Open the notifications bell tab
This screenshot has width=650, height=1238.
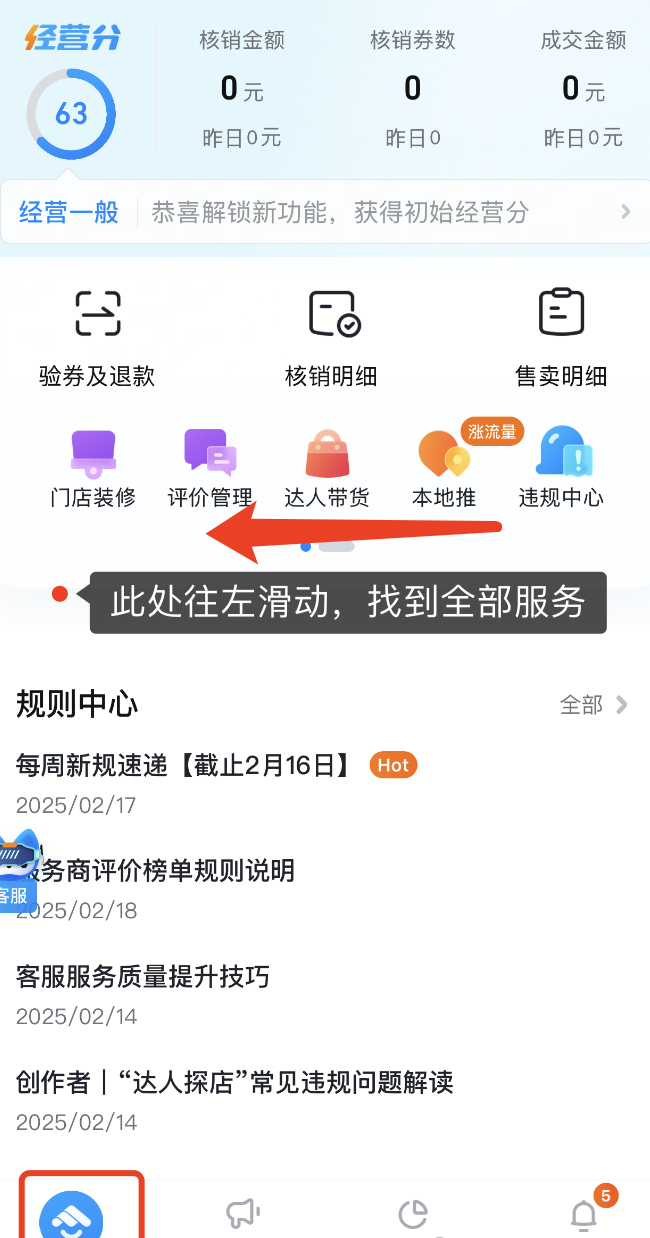(x=584, y=1215)
